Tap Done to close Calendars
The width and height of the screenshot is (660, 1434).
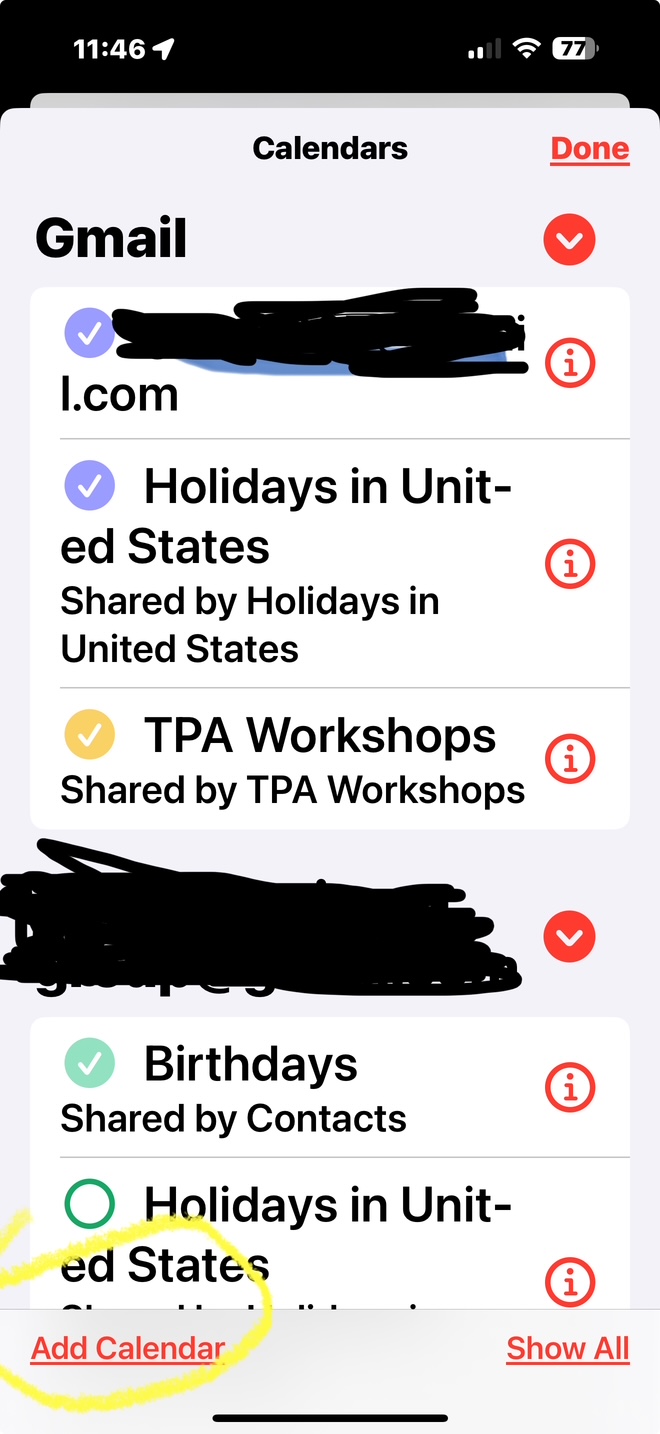[x=589, y=149]
